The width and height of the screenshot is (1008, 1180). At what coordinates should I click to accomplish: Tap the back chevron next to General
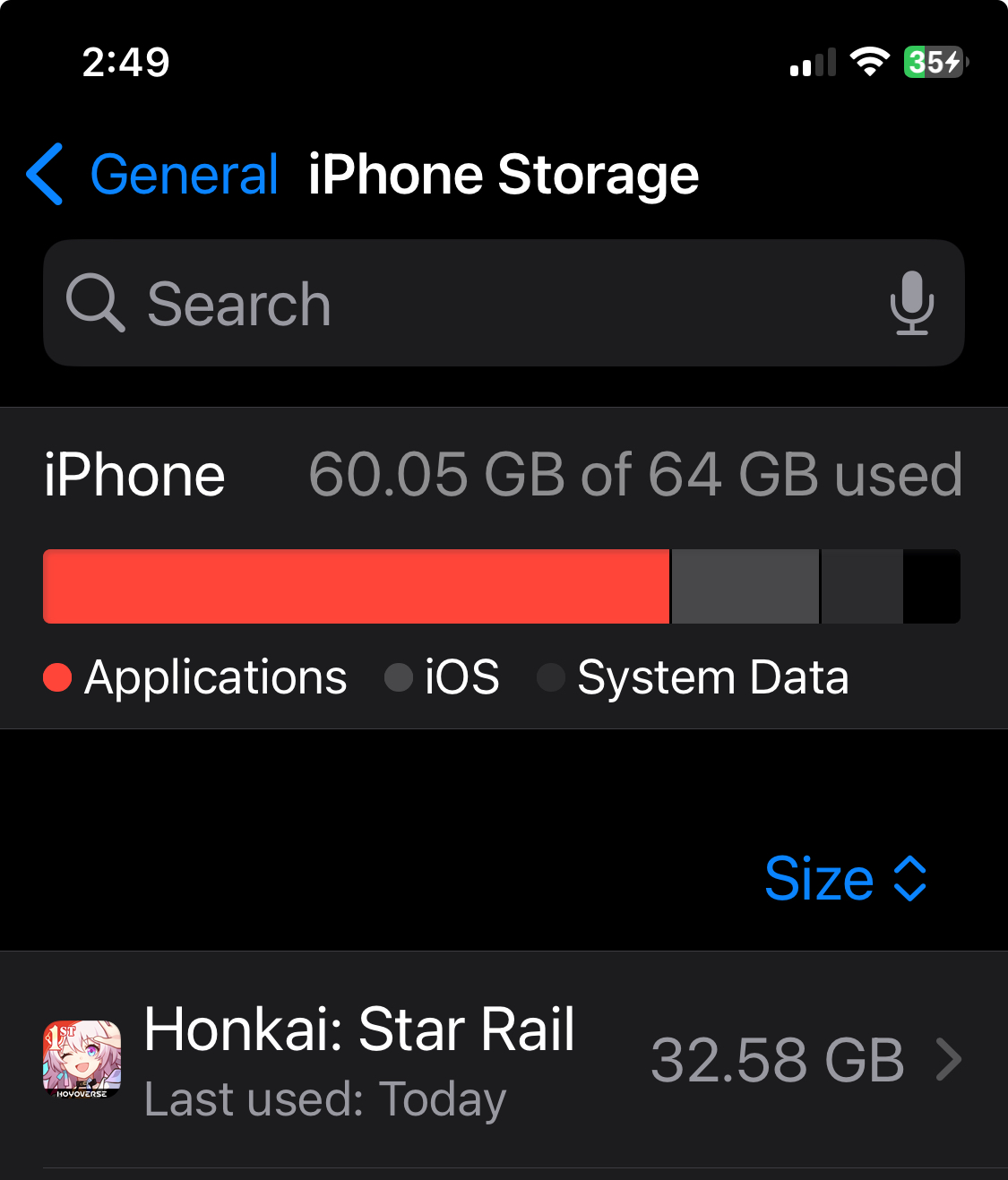point(45,175)
